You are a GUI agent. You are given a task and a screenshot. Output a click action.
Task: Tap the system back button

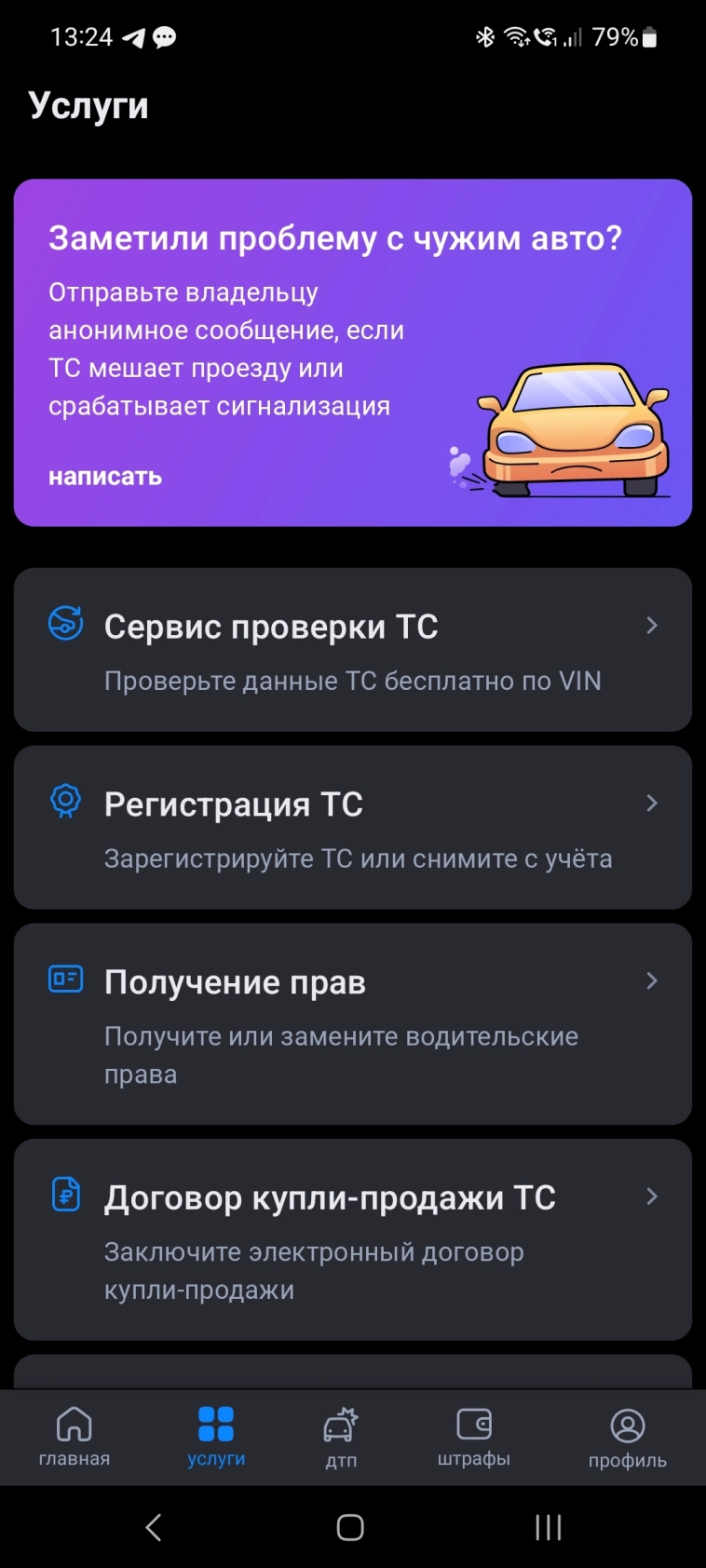[155, 1527]
